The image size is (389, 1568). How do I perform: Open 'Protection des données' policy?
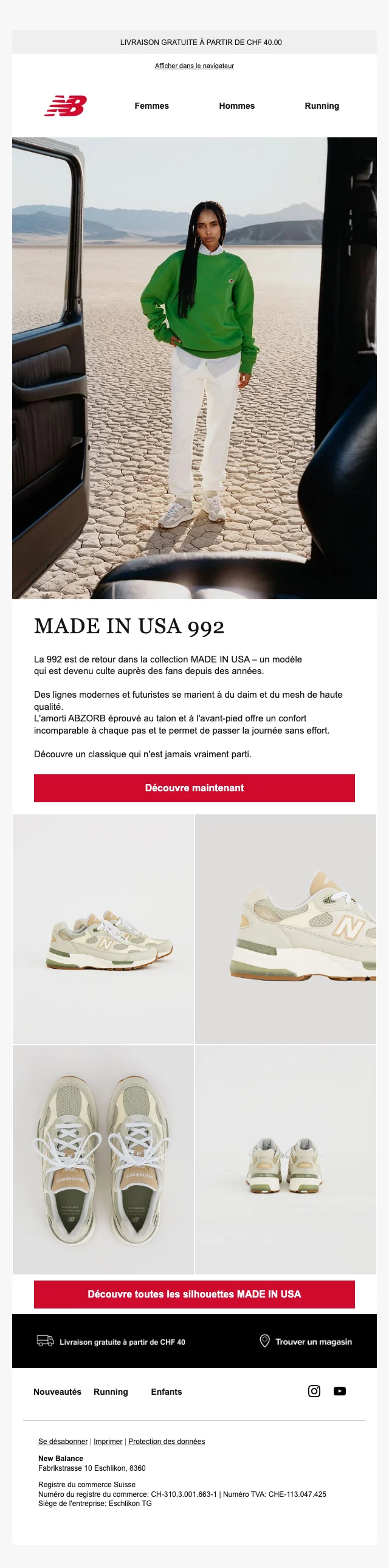(x=166, y=1442)
